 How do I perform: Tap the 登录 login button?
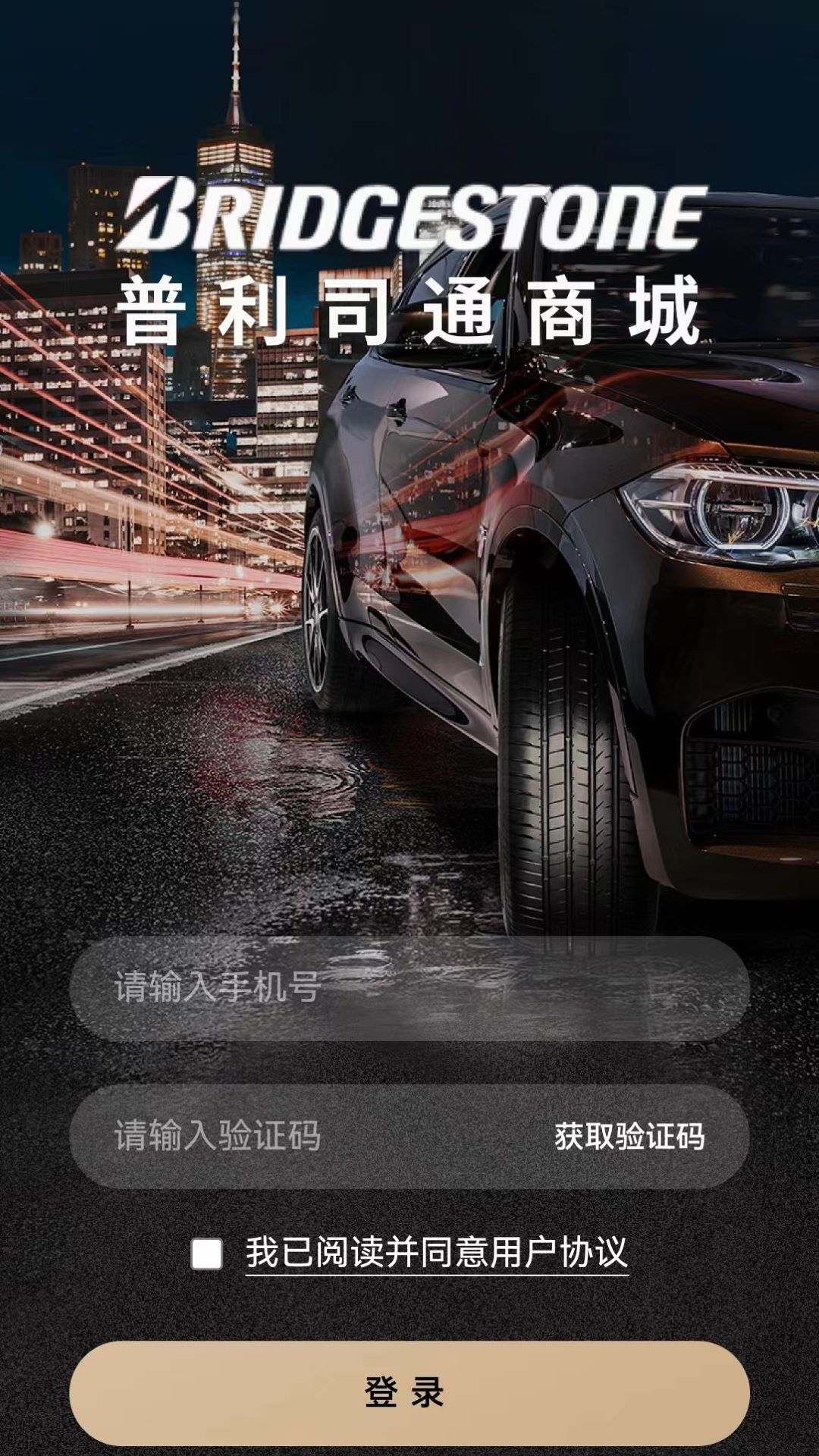click(409, 1393)
